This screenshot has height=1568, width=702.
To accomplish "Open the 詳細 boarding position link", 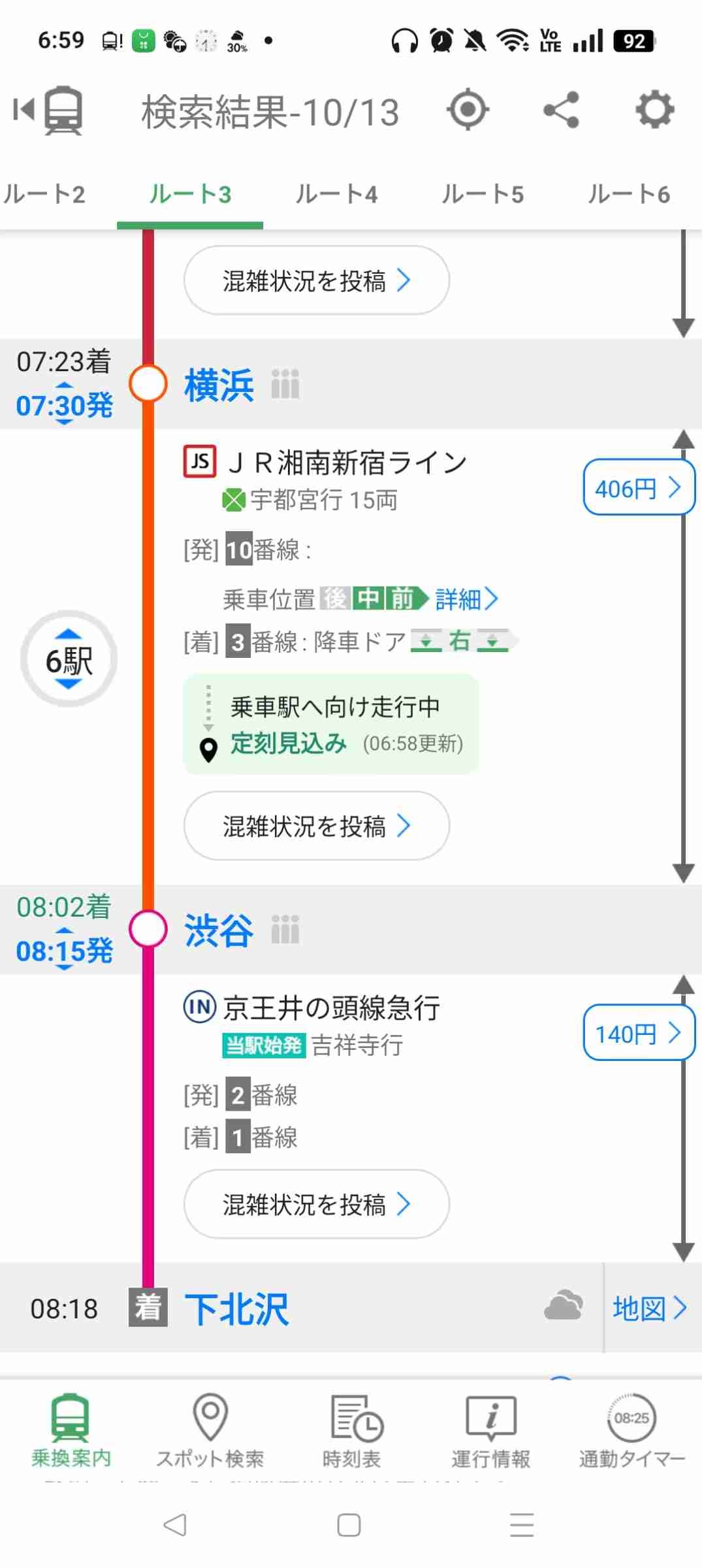I will pyautogui.click(x=466, y=598).
